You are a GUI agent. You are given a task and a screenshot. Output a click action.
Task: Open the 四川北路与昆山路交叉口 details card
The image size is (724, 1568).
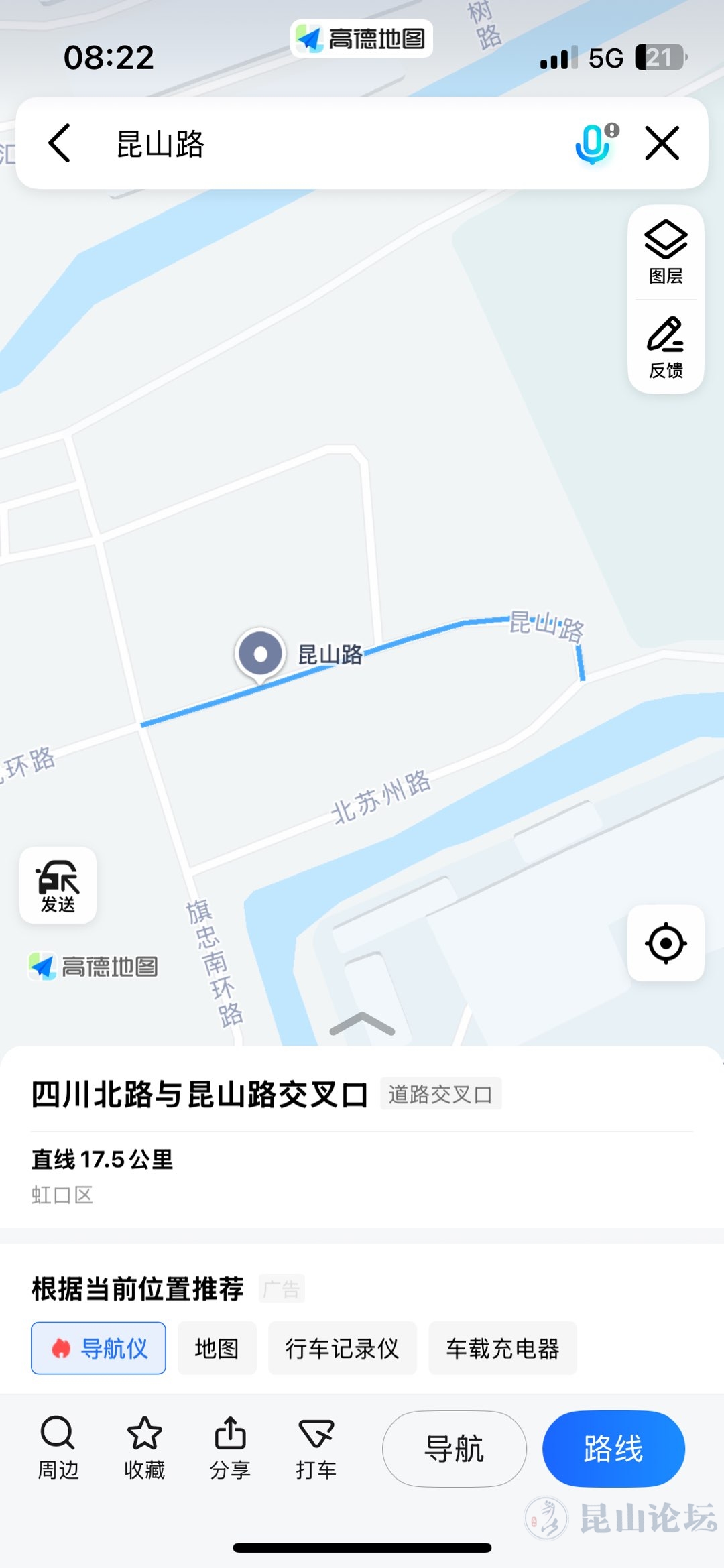point(200,1095)
